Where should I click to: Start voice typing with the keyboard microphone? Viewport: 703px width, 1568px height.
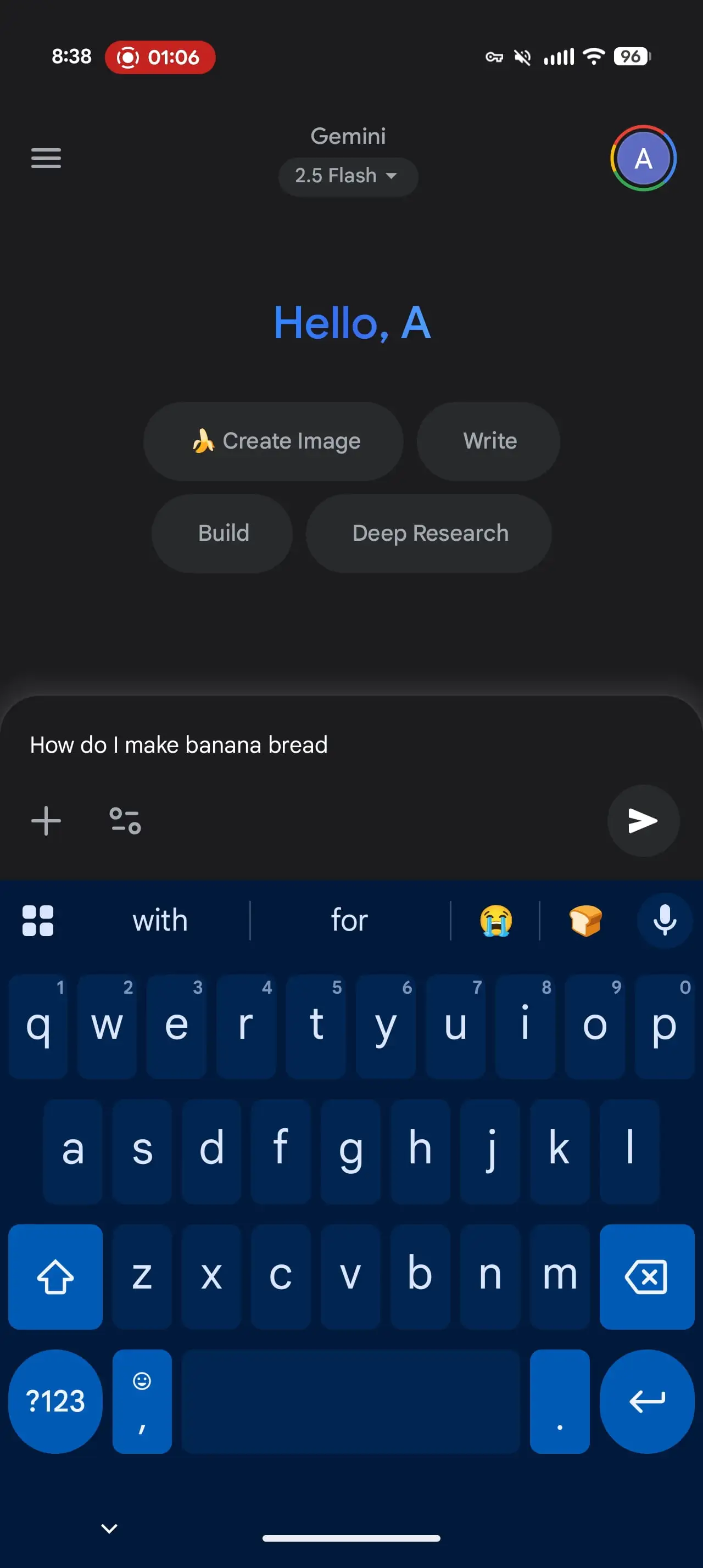click(x=665, y=920)
